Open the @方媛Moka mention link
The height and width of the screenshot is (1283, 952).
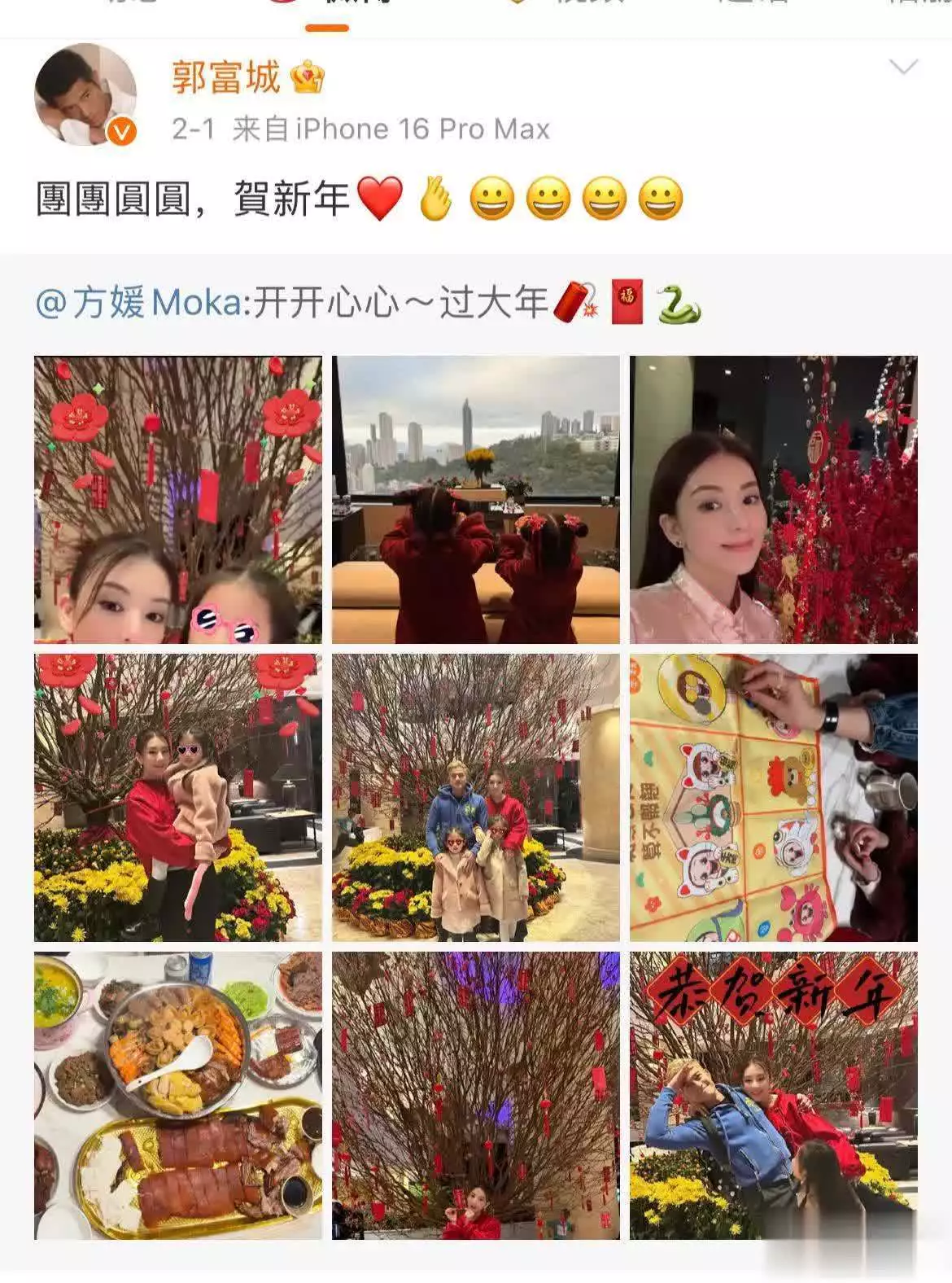tap(138, 303)
